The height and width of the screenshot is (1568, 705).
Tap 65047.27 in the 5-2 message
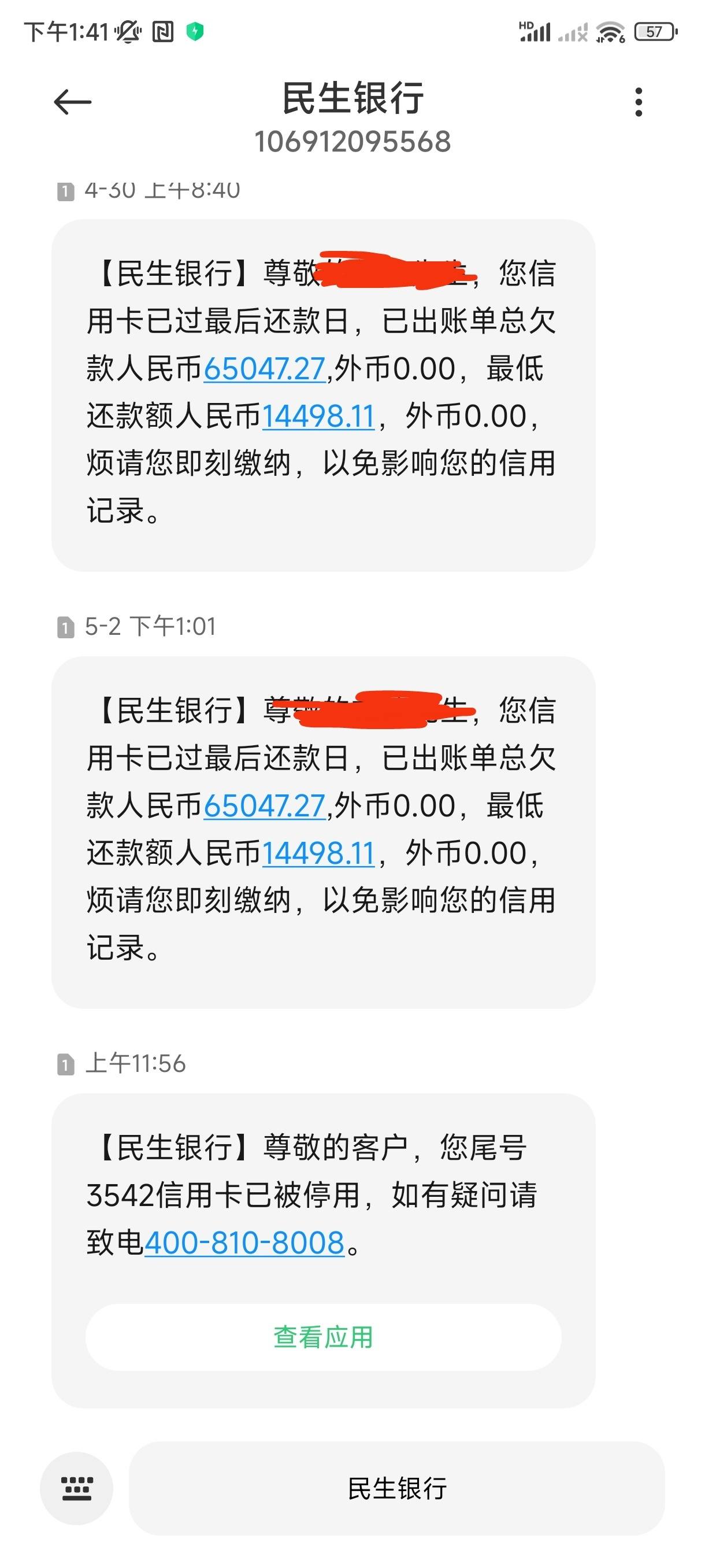(264, 805)
